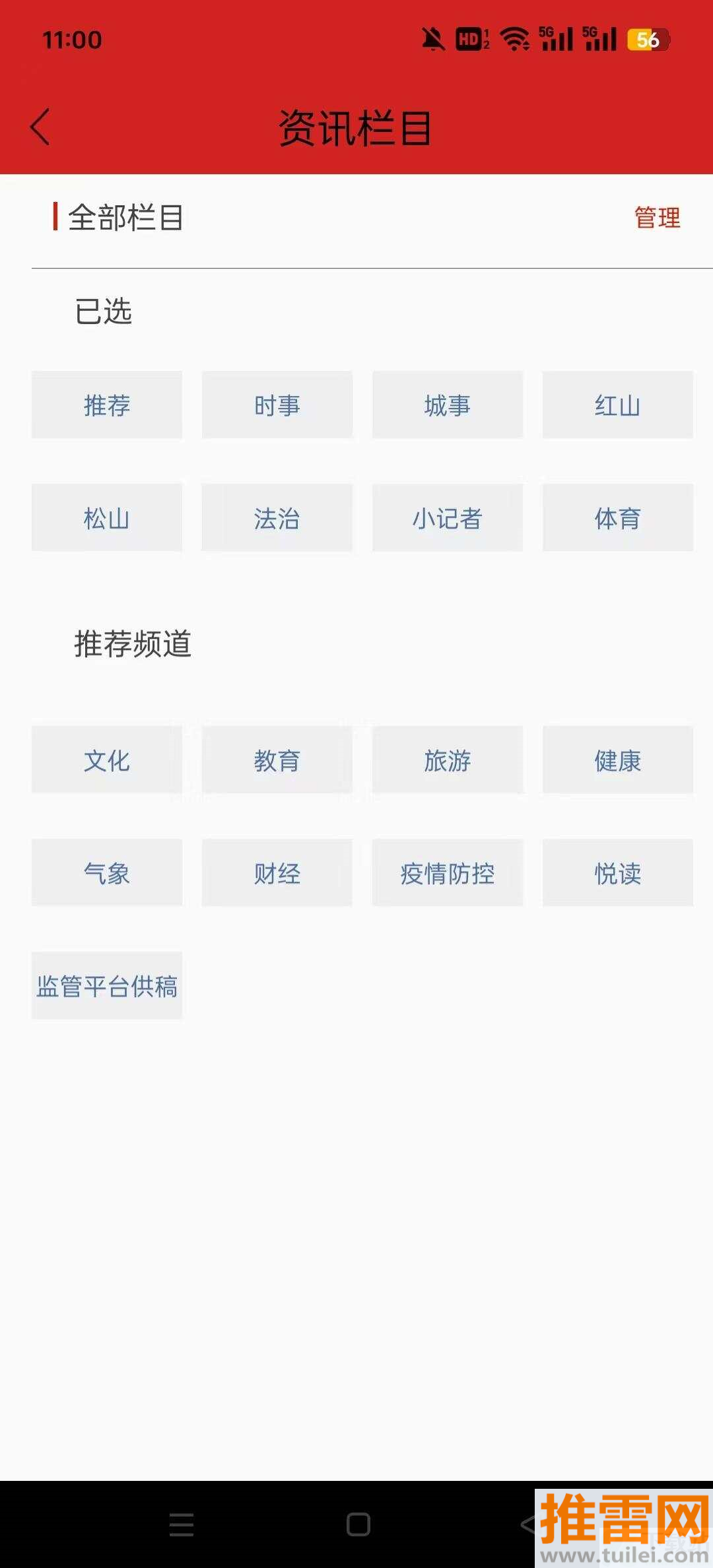Open the 小记者 channel
Image resolution: width=713 pixels, height=1568 pixels.
448,518
